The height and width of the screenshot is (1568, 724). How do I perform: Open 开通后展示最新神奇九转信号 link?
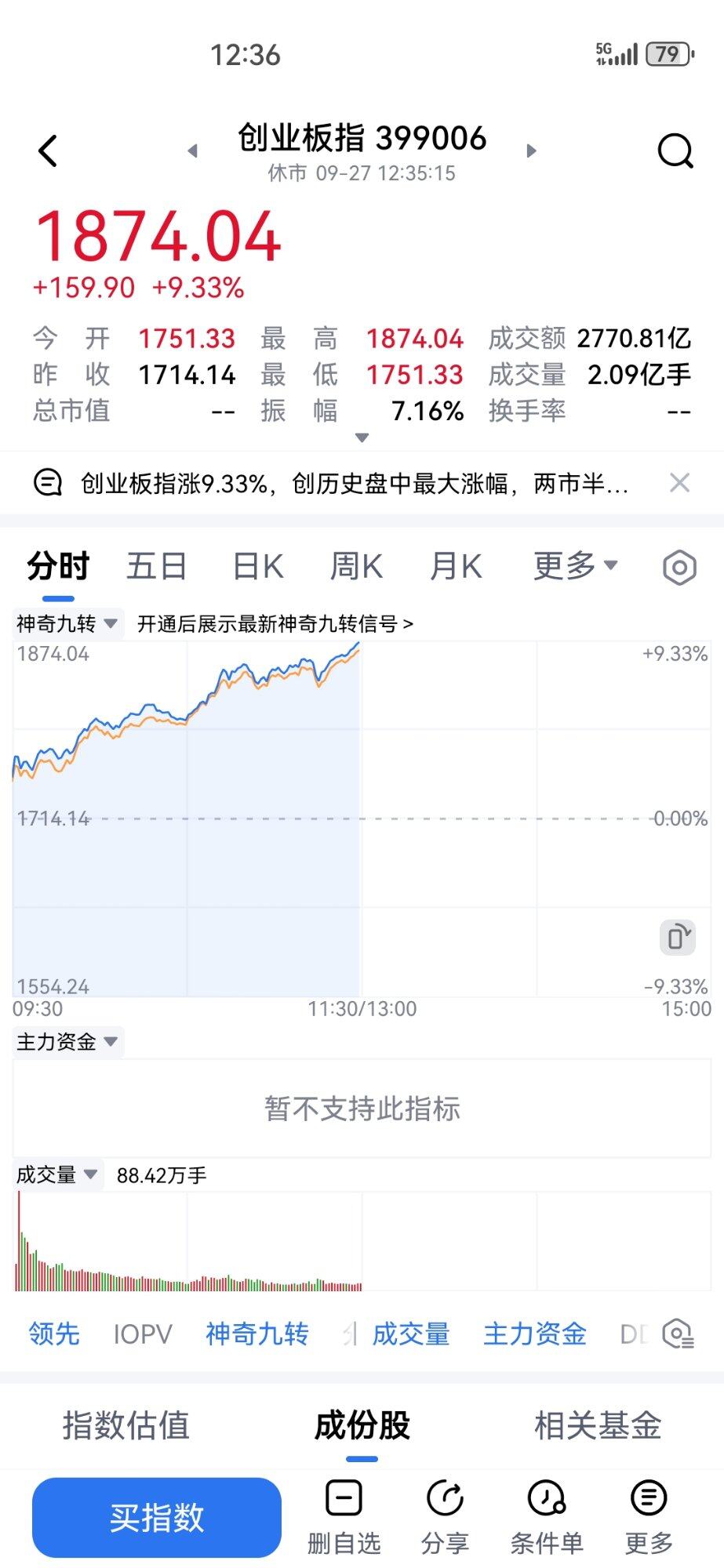pyautogui.click(x=275, y=624)
